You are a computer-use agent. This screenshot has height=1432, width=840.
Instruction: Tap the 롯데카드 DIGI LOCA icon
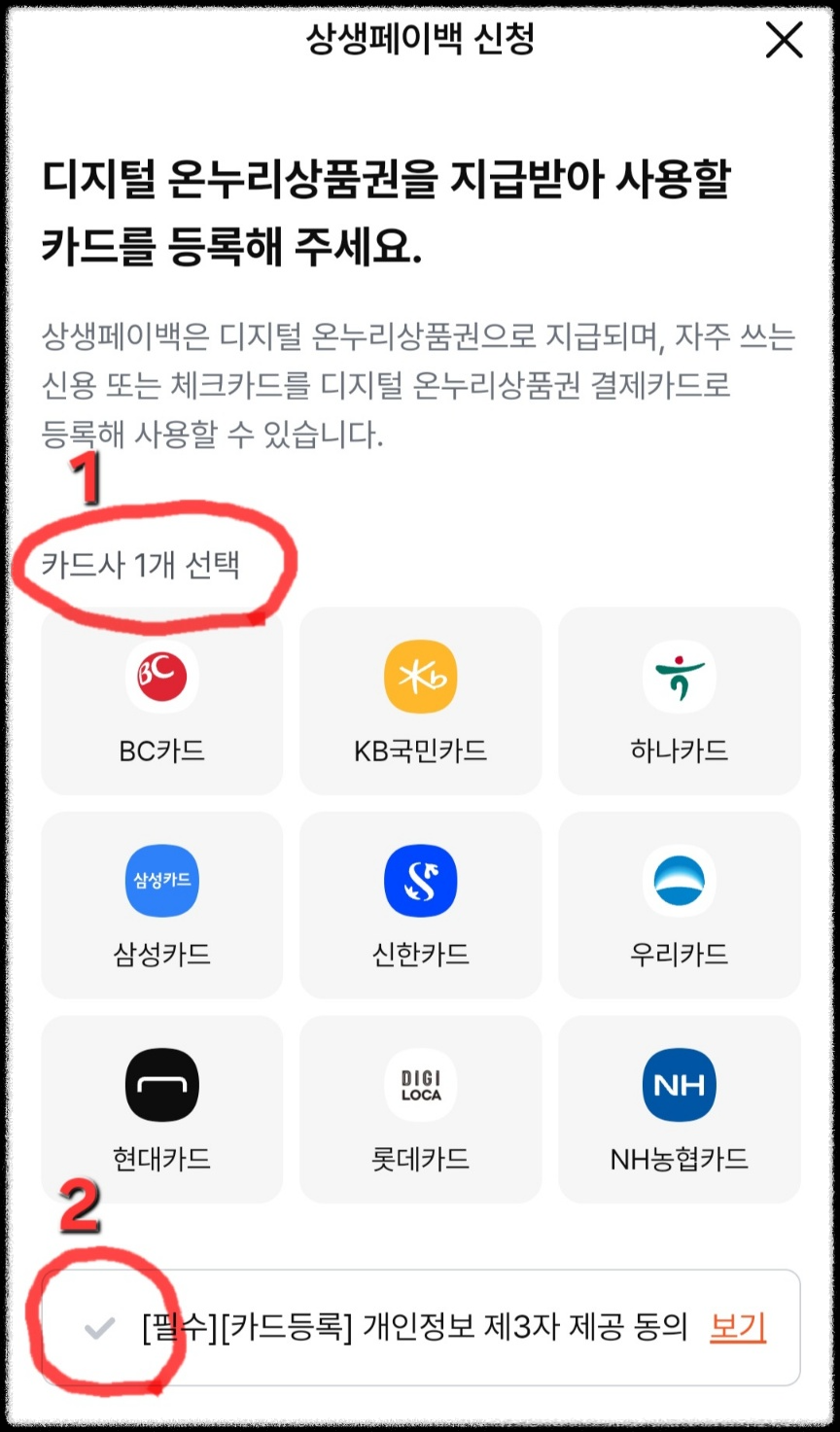tap(420, 1084)
